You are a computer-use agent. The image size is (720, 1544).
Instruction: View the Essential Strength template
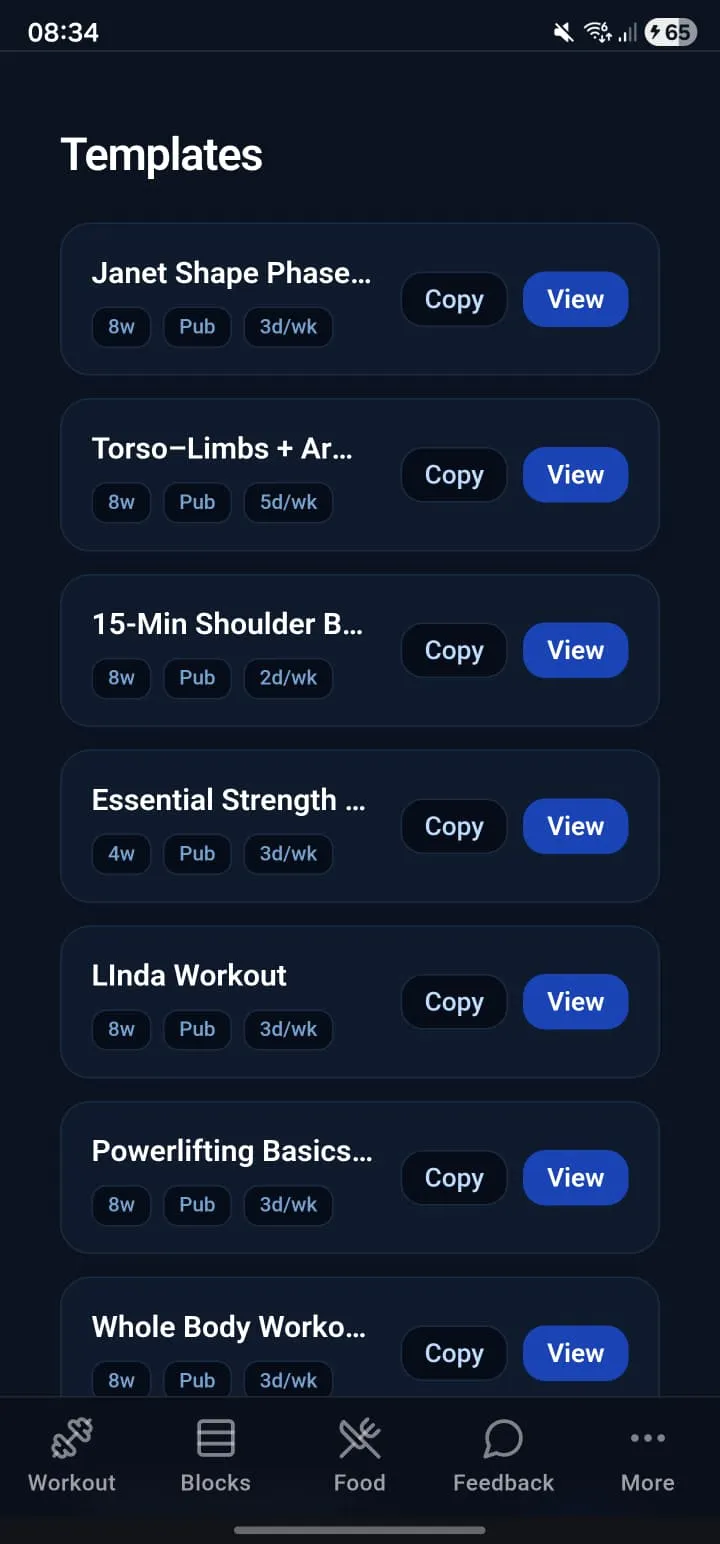(x=575, y=826)
